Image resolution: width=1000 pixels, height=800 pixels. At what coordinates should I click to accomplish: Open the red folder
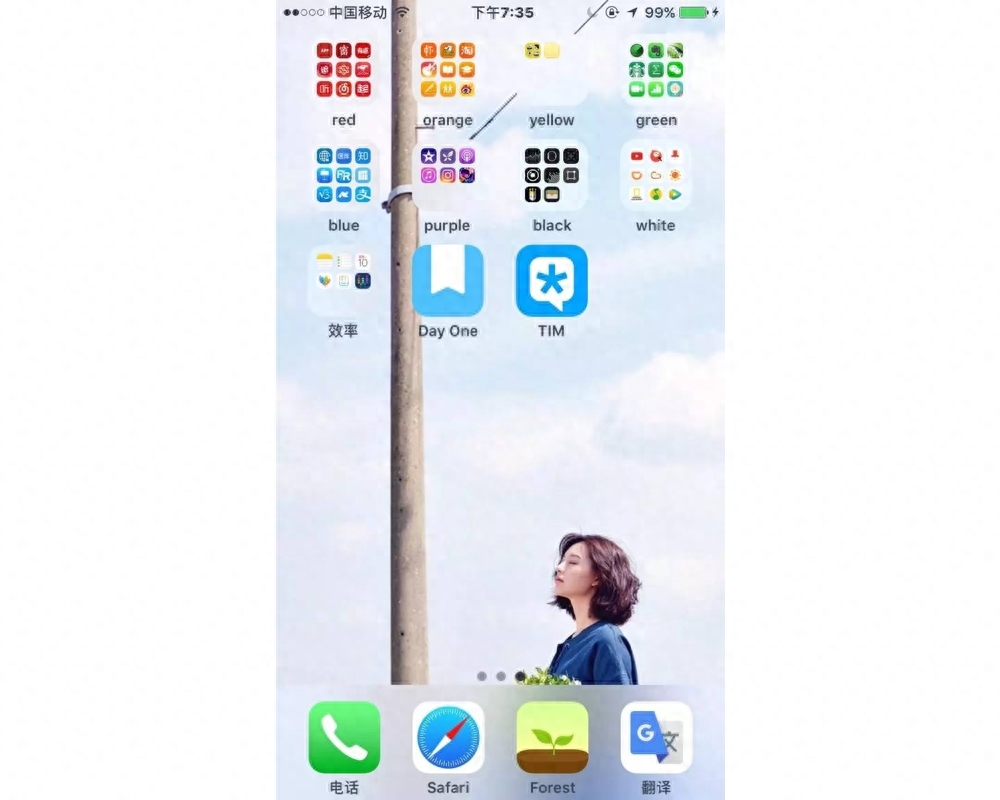pyautogui.click(x=343, y=70)
